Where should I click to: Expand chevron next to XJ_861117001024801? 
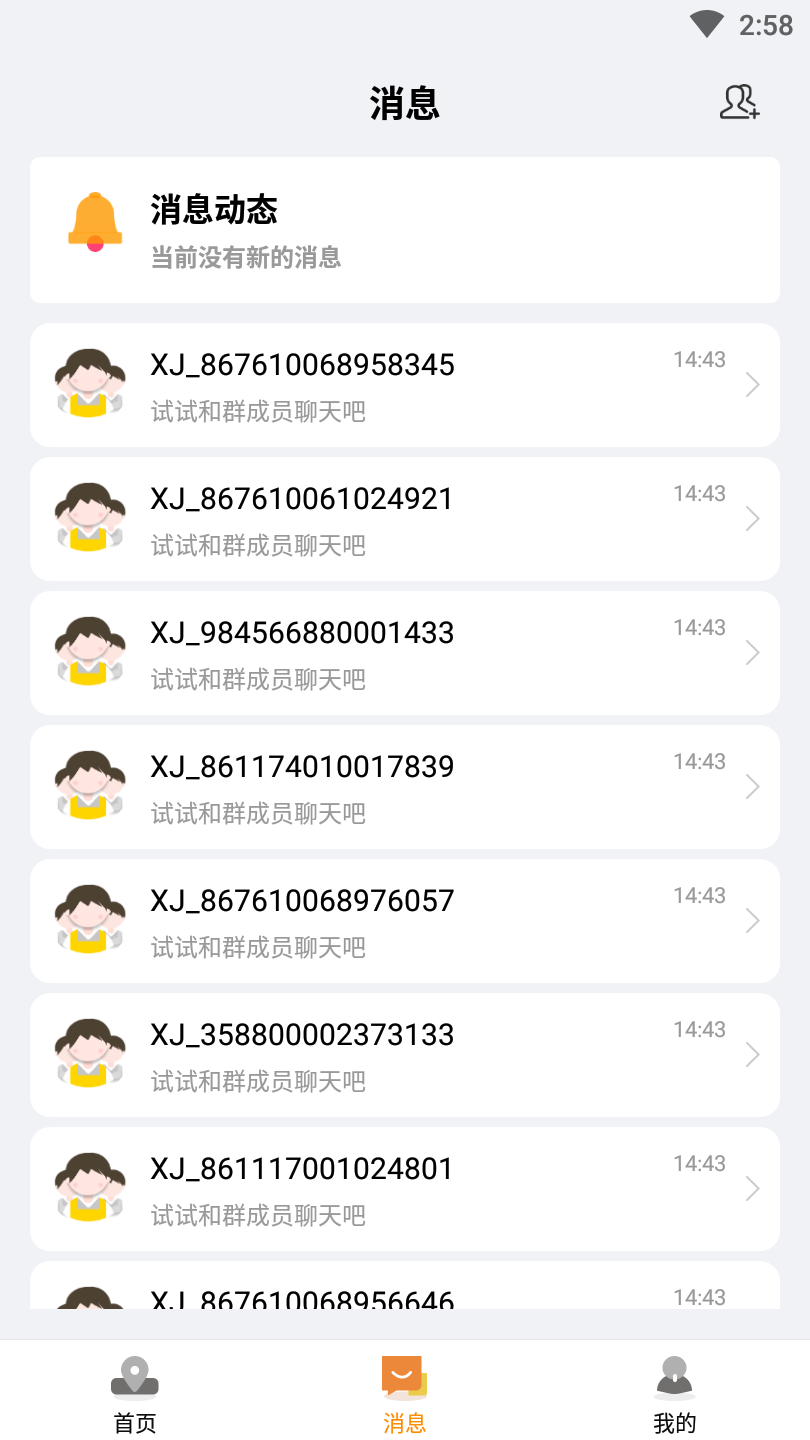(752, 1188)
